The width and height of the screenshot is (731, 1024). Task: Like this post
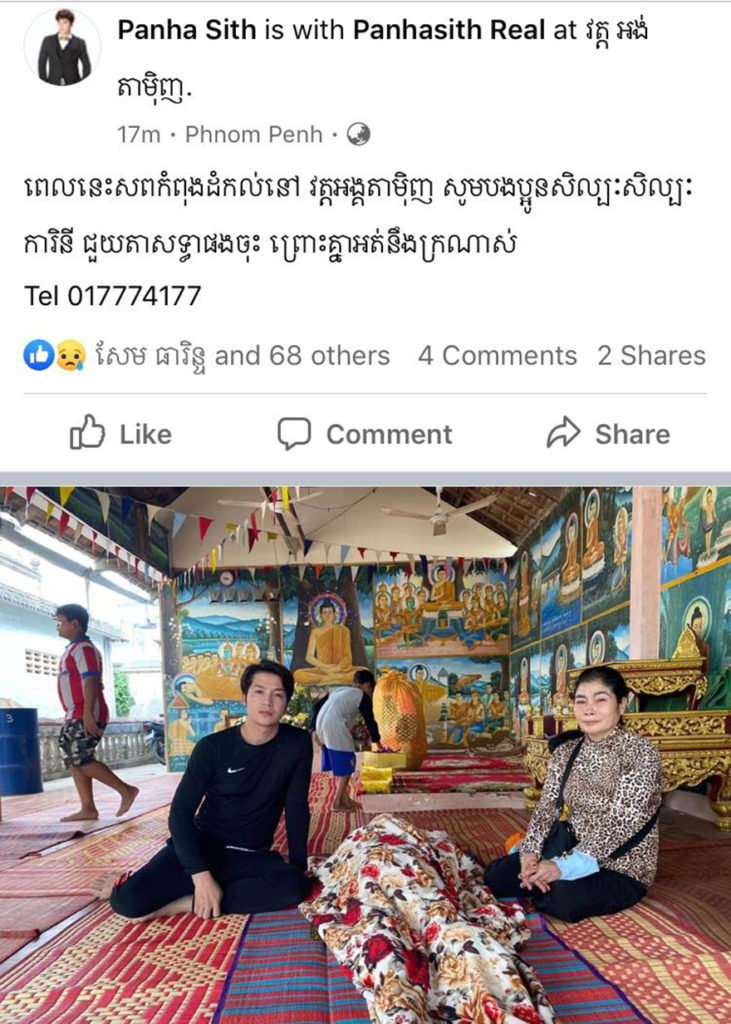click(x=121, y=434)
